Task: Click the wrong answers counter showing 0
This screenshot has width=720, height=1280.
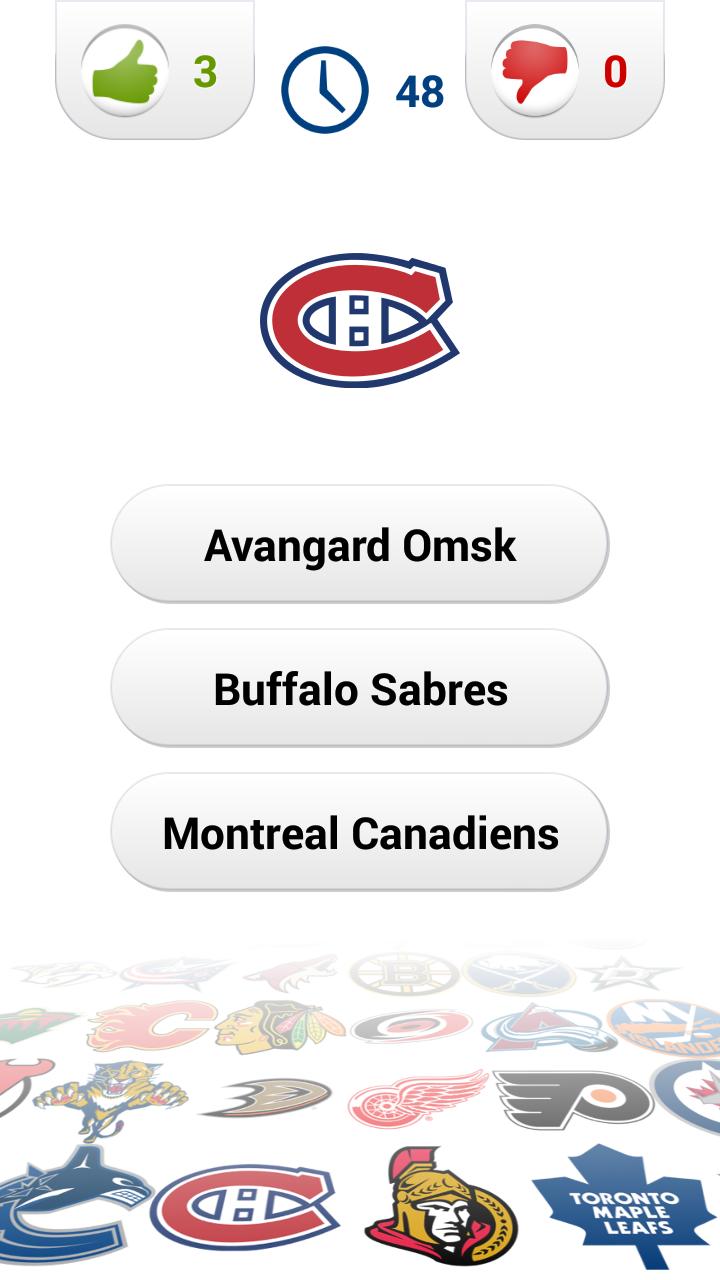Action: (x=615, y=72)
